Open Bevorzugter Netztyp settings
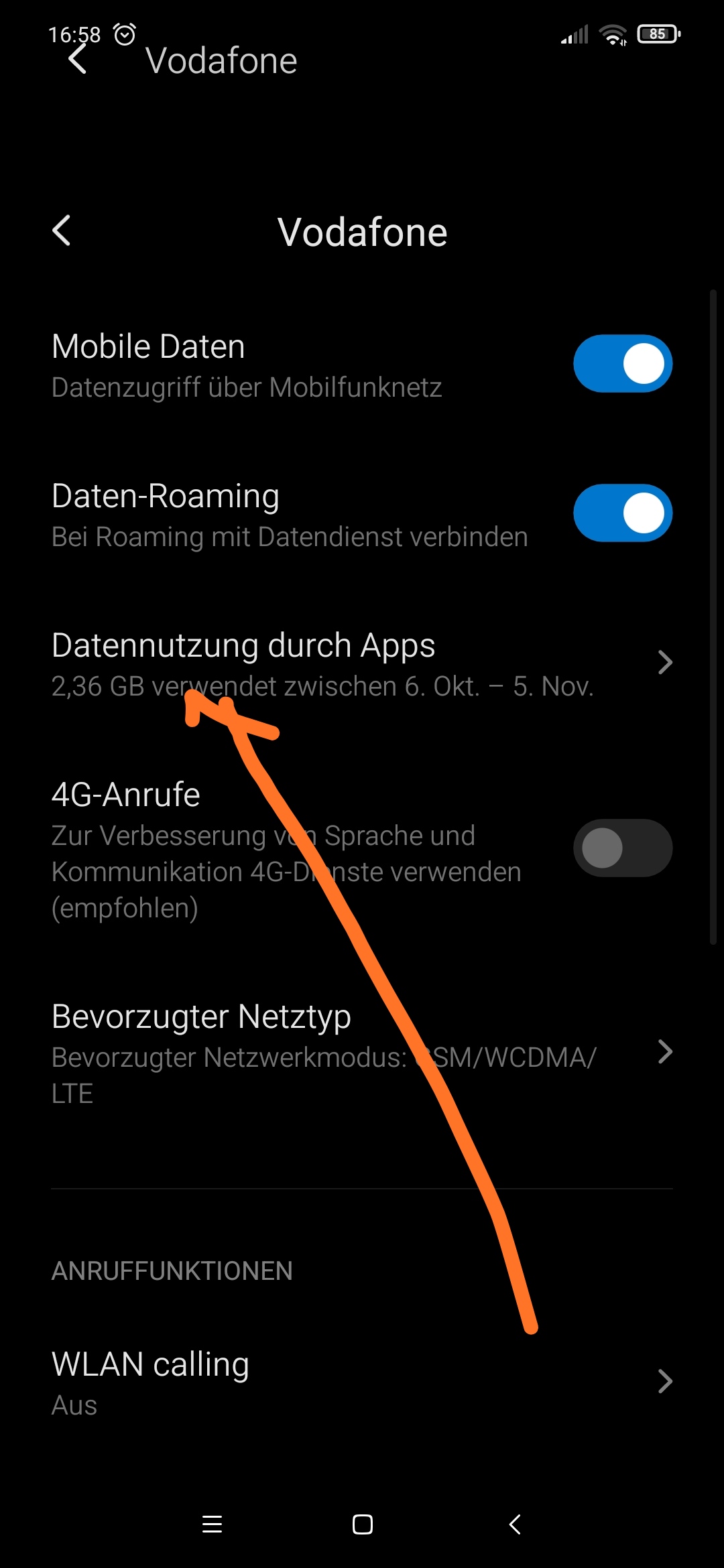724x1568 pixels. [x=362, y=1053]
